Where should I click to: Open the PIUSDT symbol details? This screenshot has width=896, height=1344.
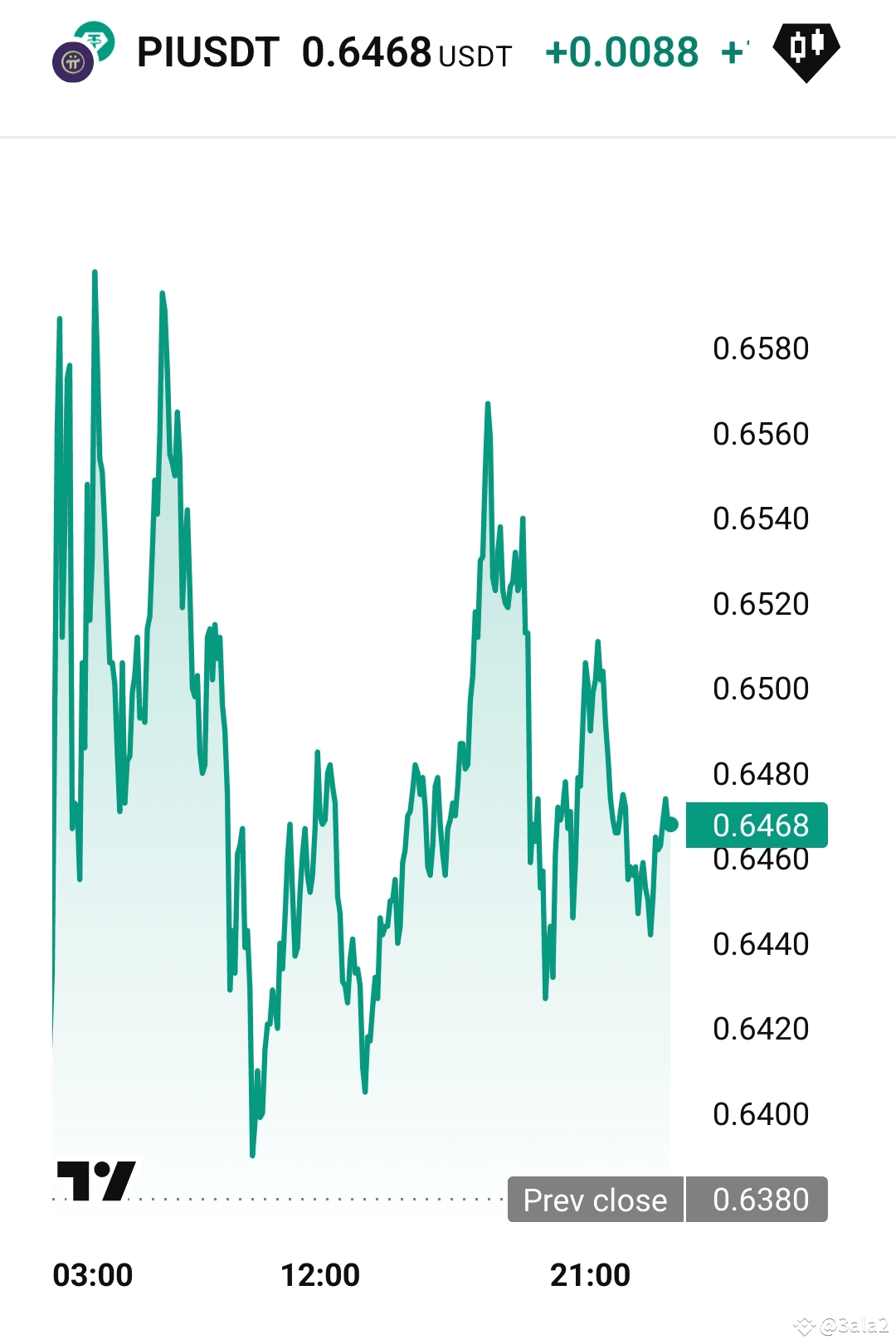click(207, 53)
